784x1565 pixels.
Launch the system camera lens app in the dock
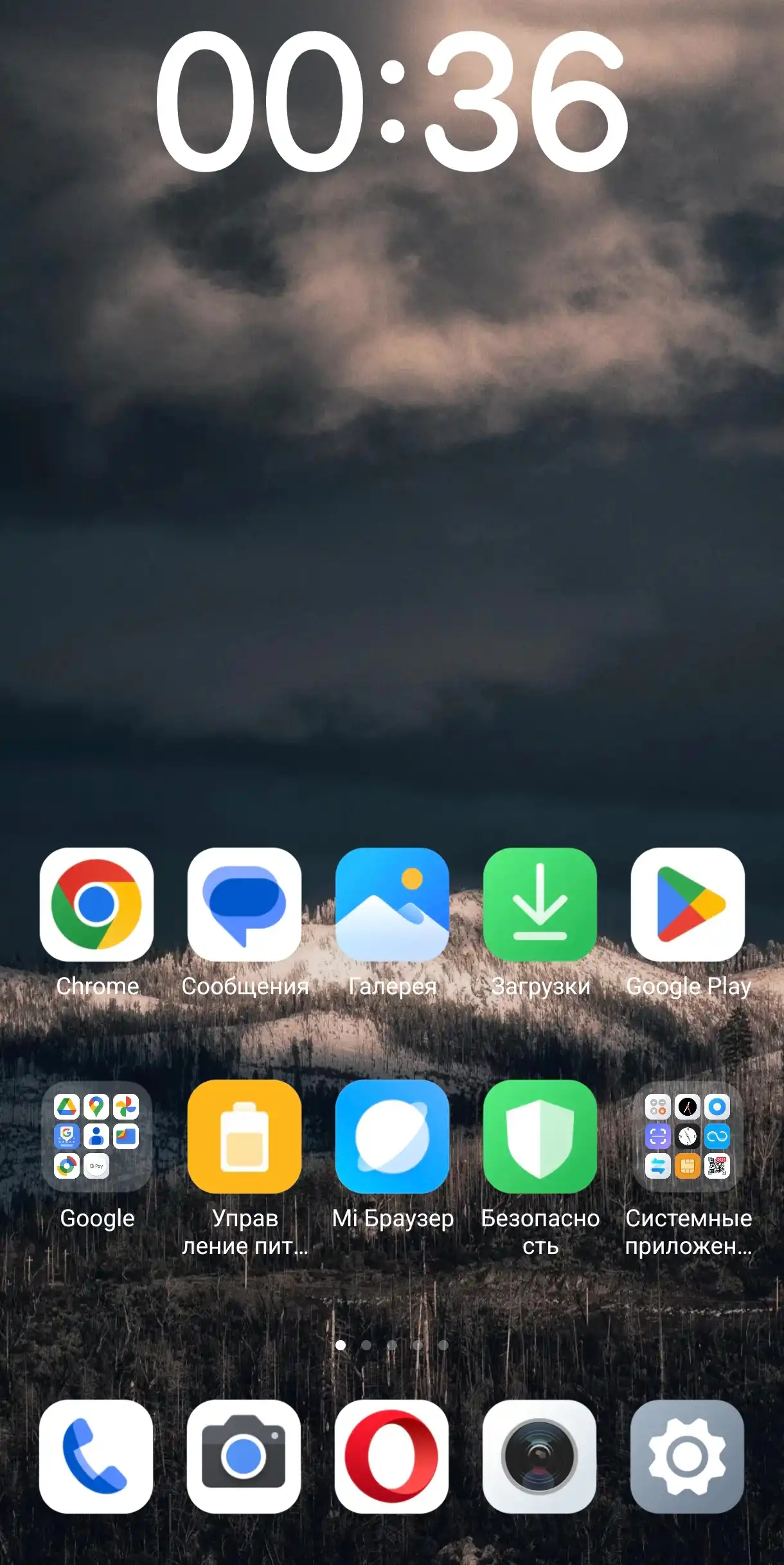coord(540,1456)
